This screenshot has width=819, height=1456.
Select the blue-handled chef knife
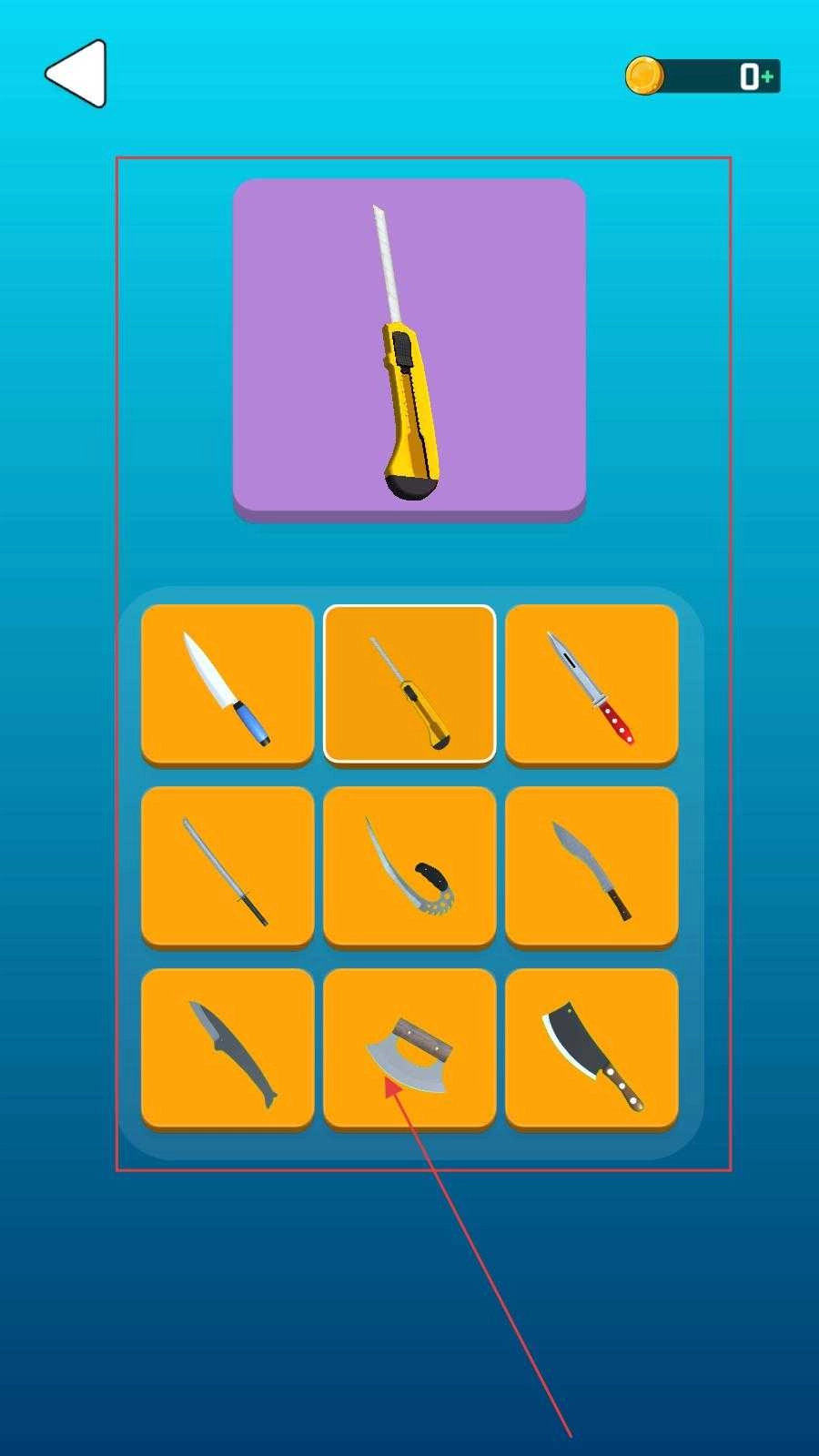click(x=227, y=684)
